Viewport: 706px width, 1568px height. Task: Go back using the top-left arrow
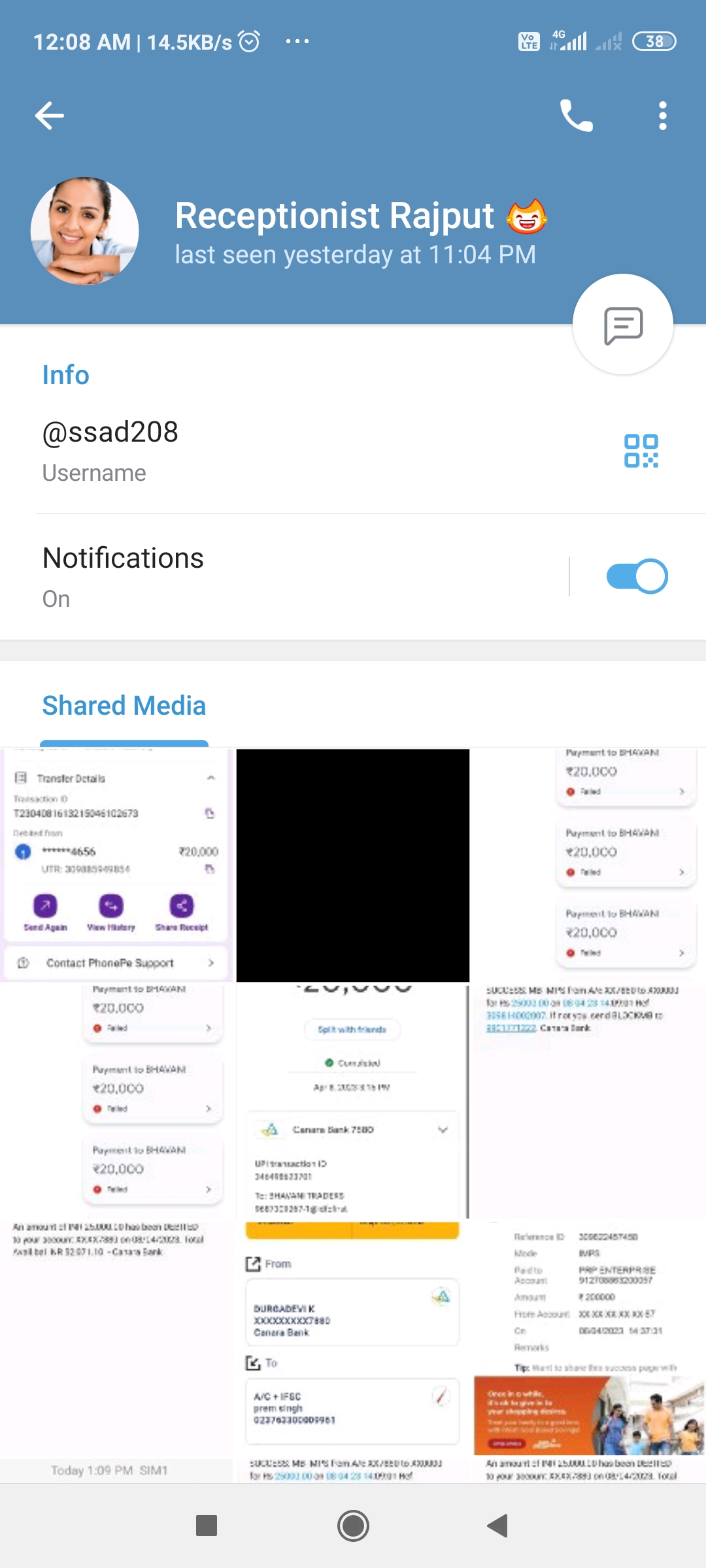pyautogui.click(x=50, y=116)
